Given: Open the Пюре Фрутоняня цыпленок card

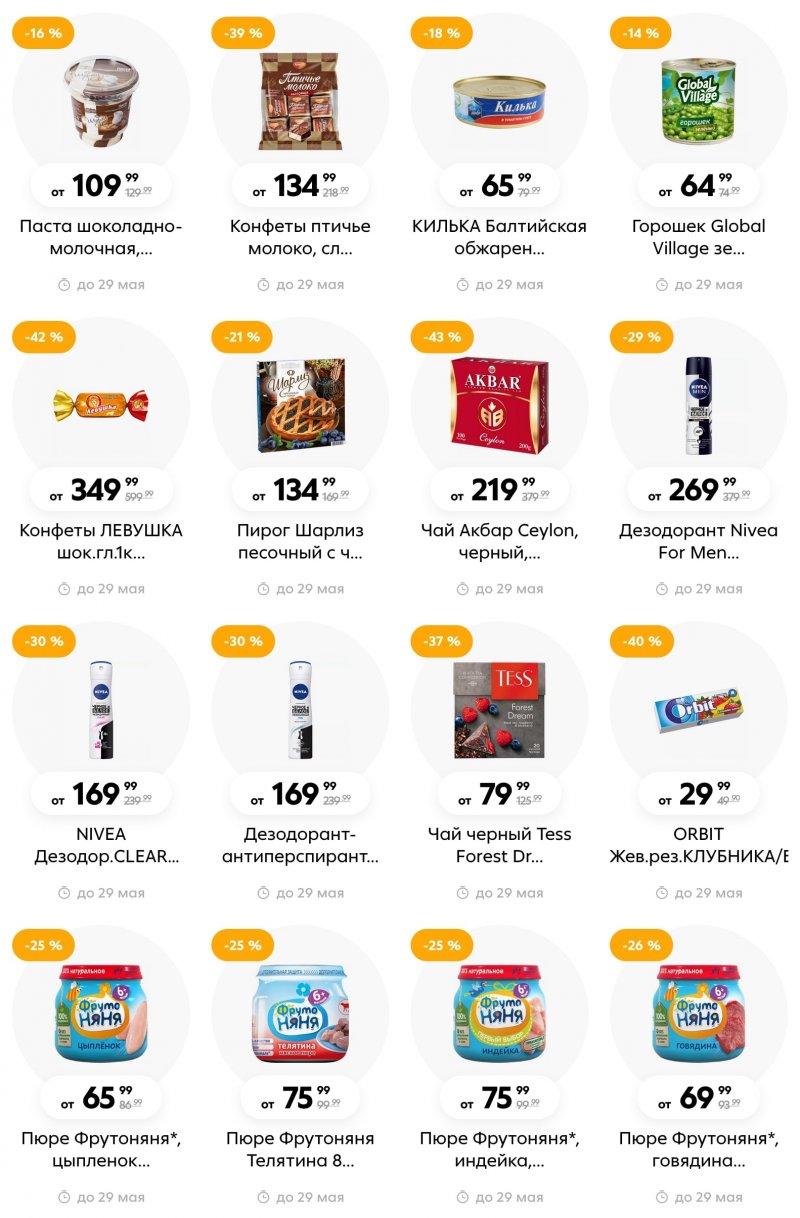Looking at the screenshot, I should coord(100,1016).
